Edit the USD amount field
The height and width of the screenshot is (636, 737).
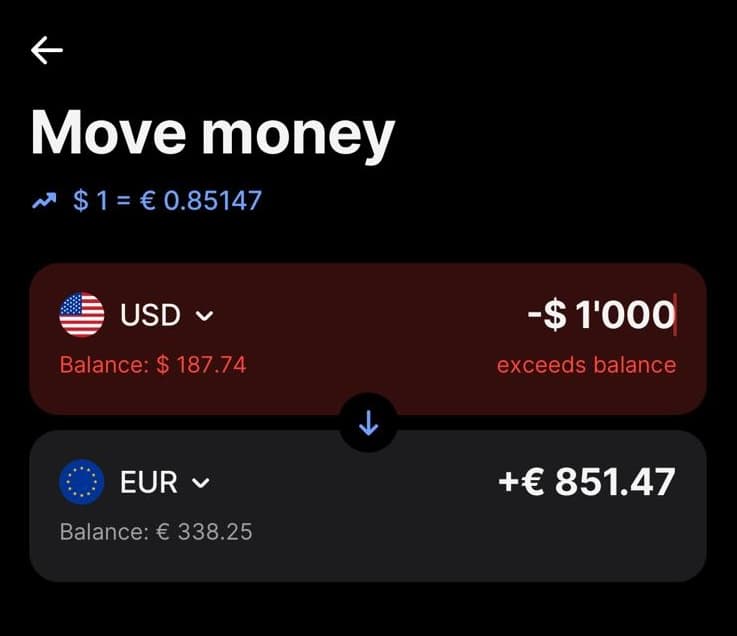click(x=601, y=316)
